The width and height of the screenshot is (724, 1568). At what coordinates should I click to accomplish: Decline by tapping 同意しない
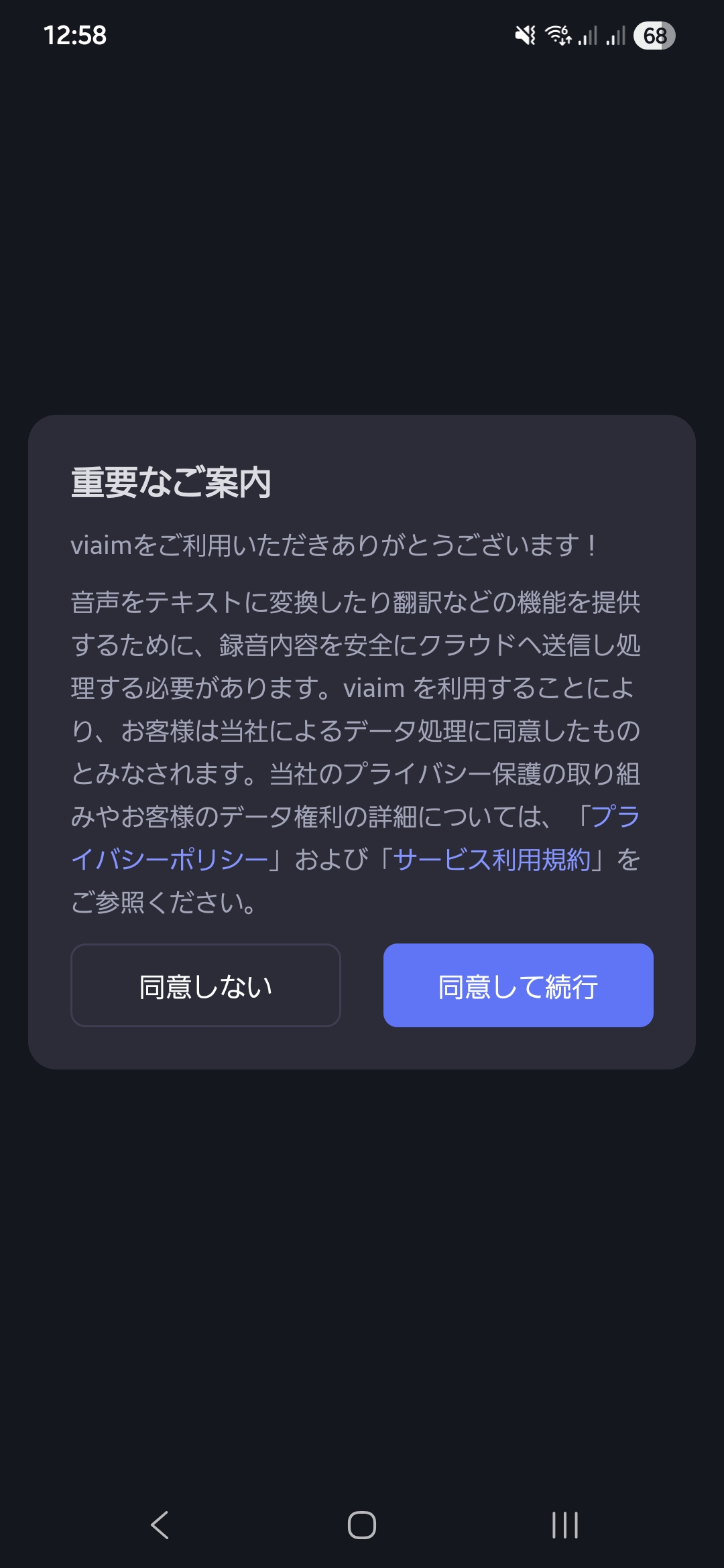pos(205,985)
